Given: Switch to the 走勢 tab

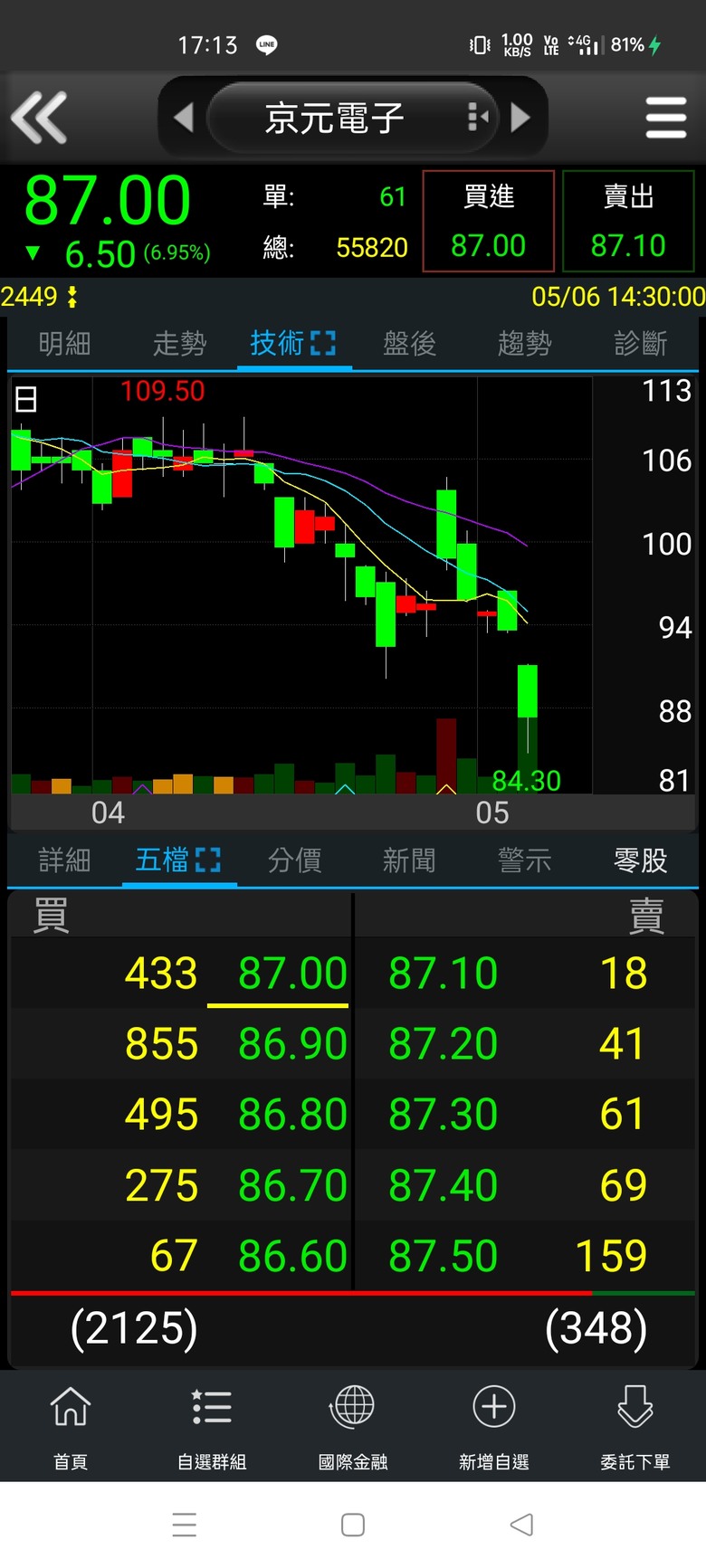Looking at the screenshot, I should 179,344.
